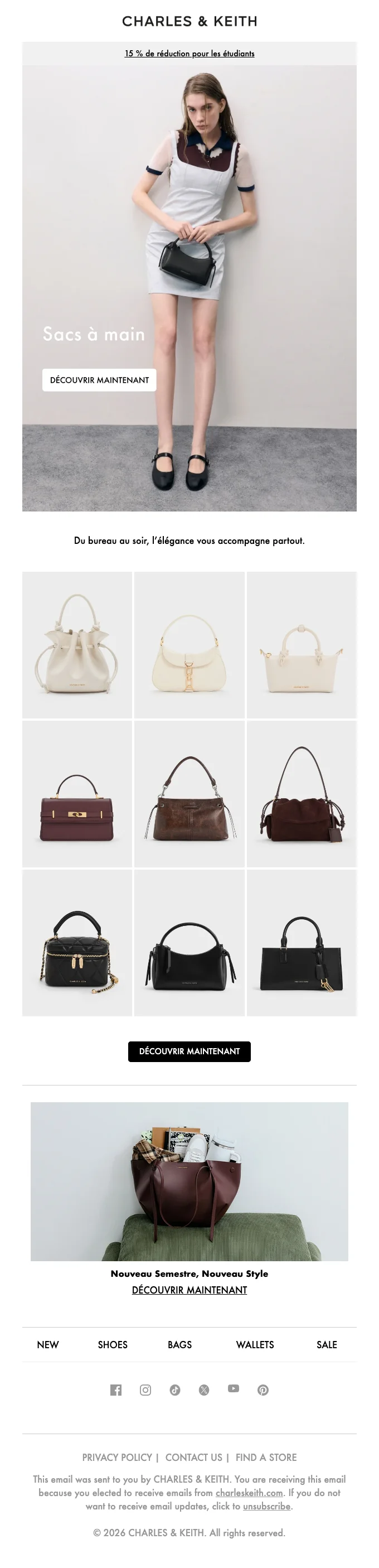Open the black quilted vanity bag
The height and width of the screenshot is (1568, 379).
click(77, 942)
